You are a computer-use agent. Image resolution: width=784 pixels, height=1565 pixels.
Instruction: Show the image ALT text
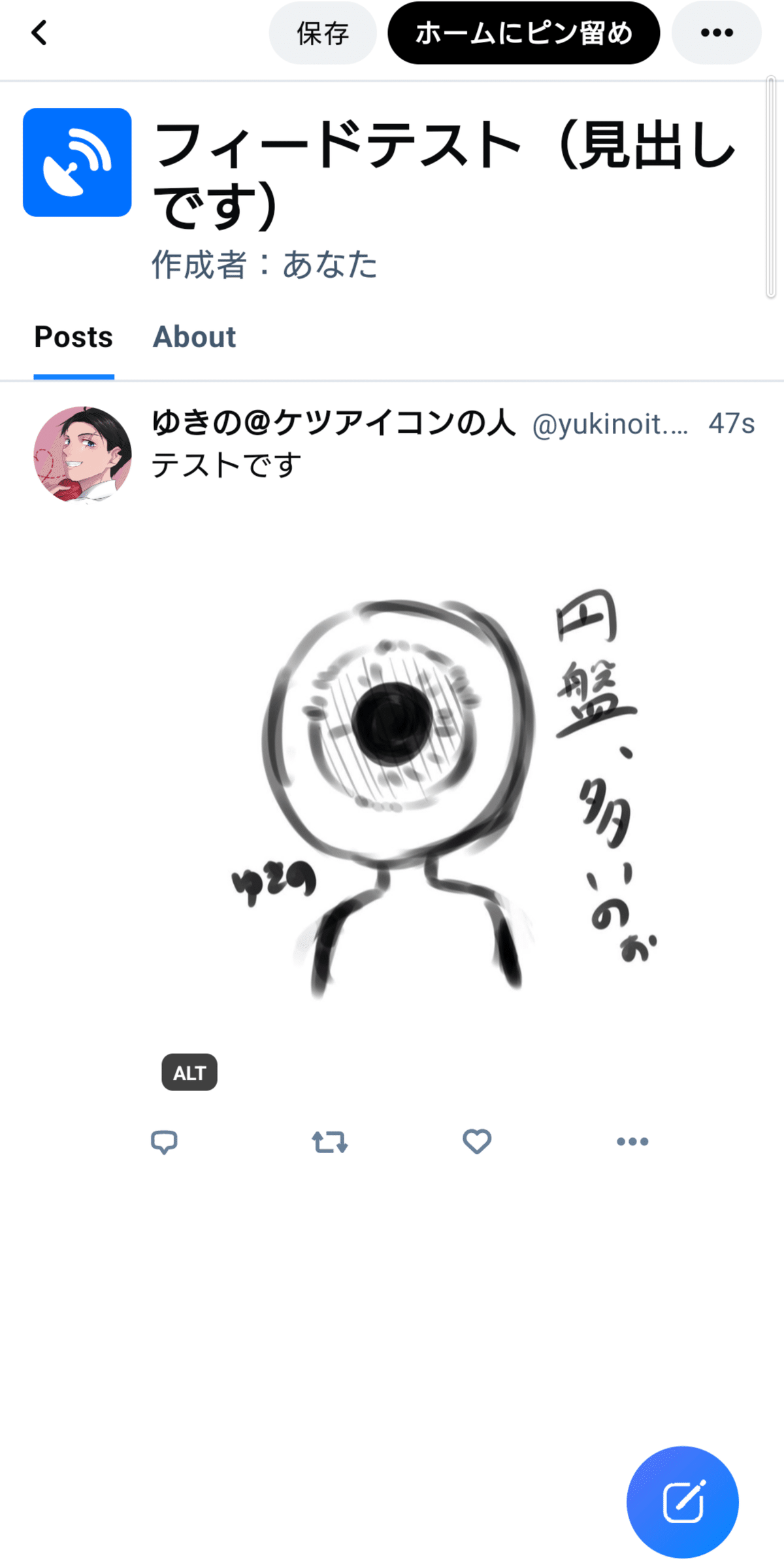[189, 1073]
